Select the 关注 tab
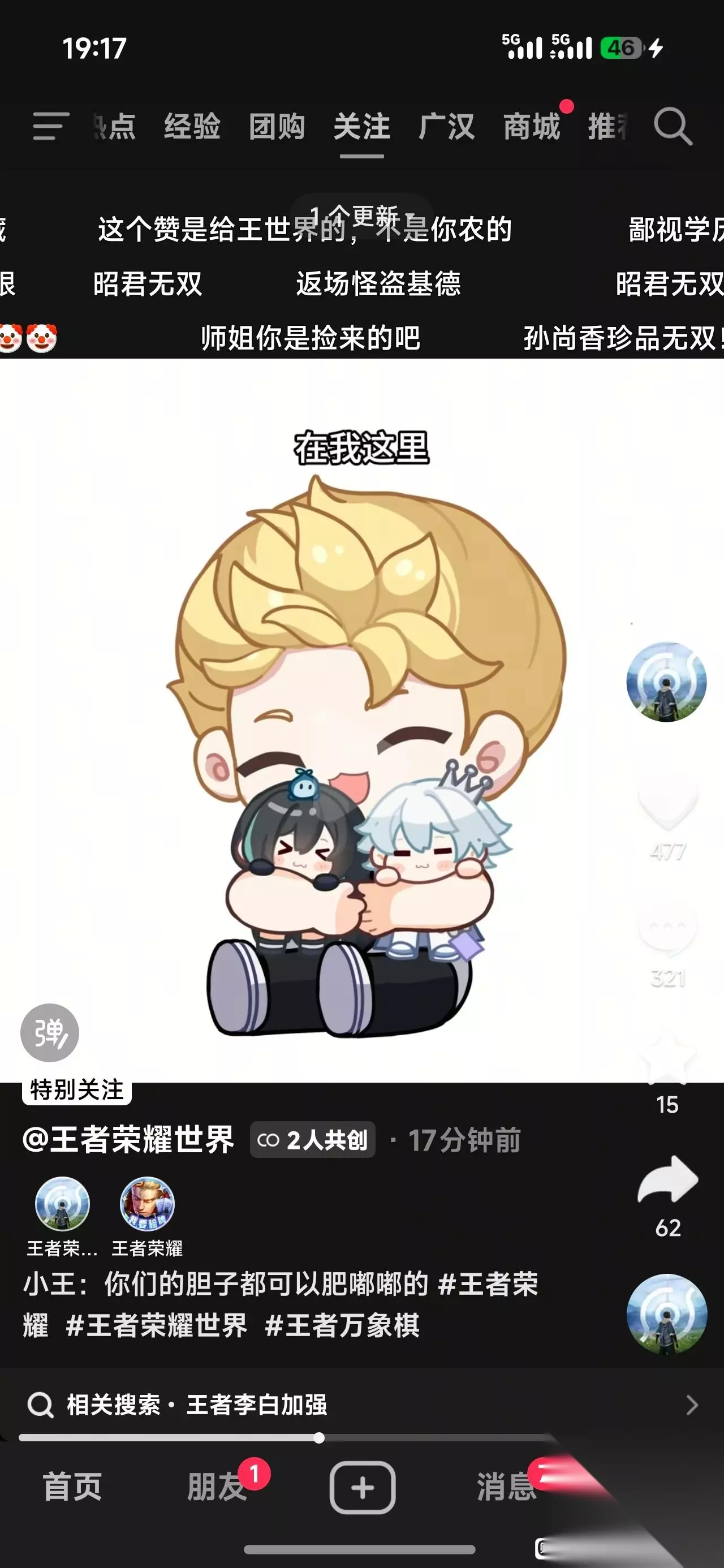724x1568 pixels. tap(361, 127)
